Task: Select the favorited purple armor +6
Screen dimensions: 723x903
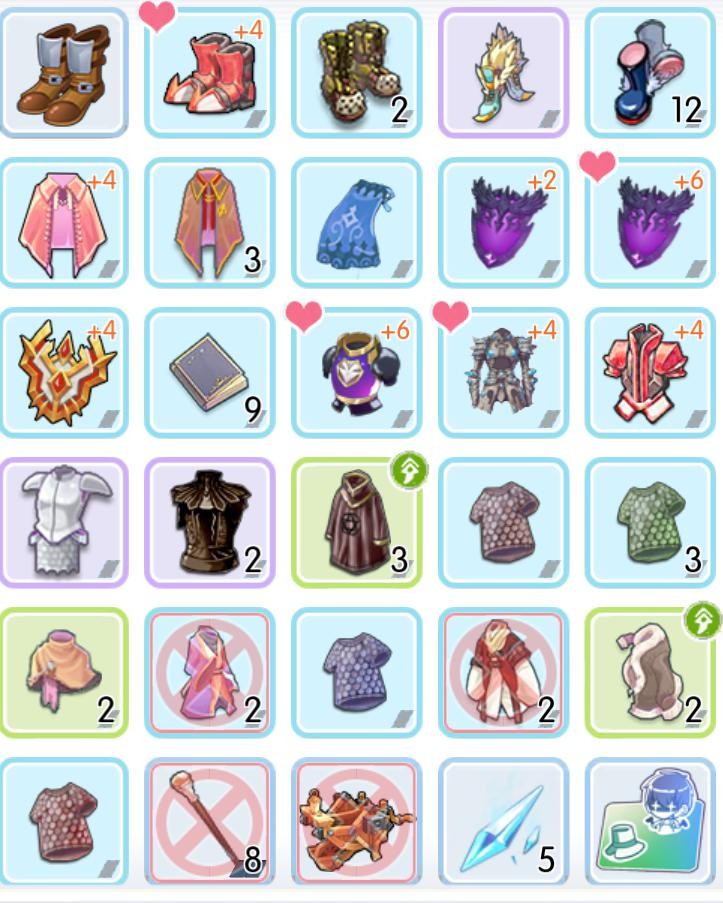Action: tap(356, 372)
